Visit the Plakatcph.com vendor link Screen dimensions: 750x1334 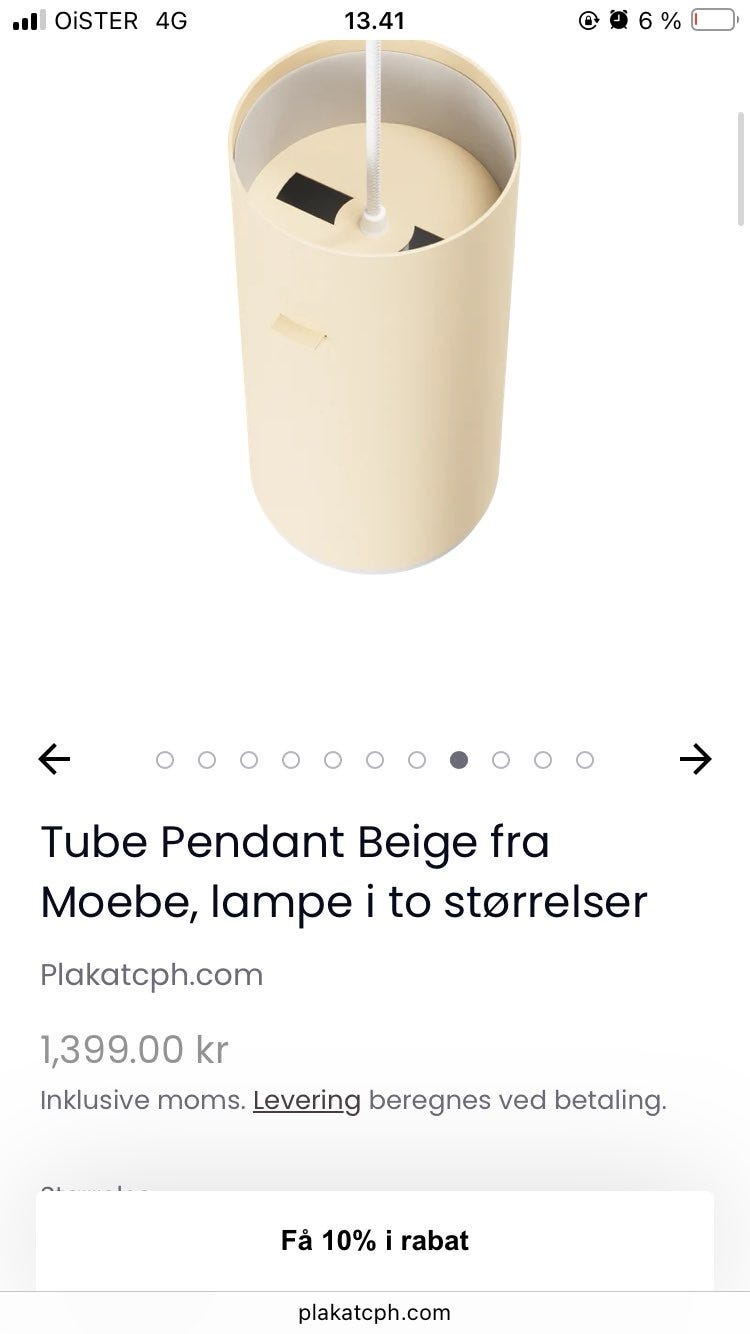coord(150,975)
